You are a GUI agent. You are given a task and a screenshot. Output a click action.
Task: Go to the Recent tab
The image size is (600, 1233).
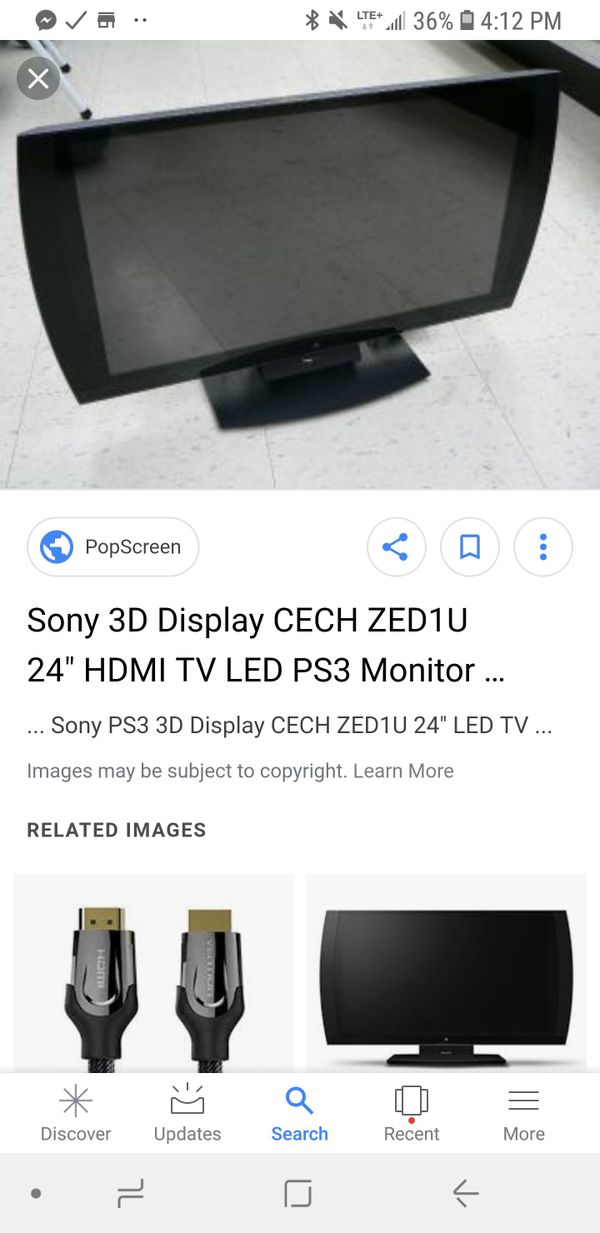tap(411, 1114)
